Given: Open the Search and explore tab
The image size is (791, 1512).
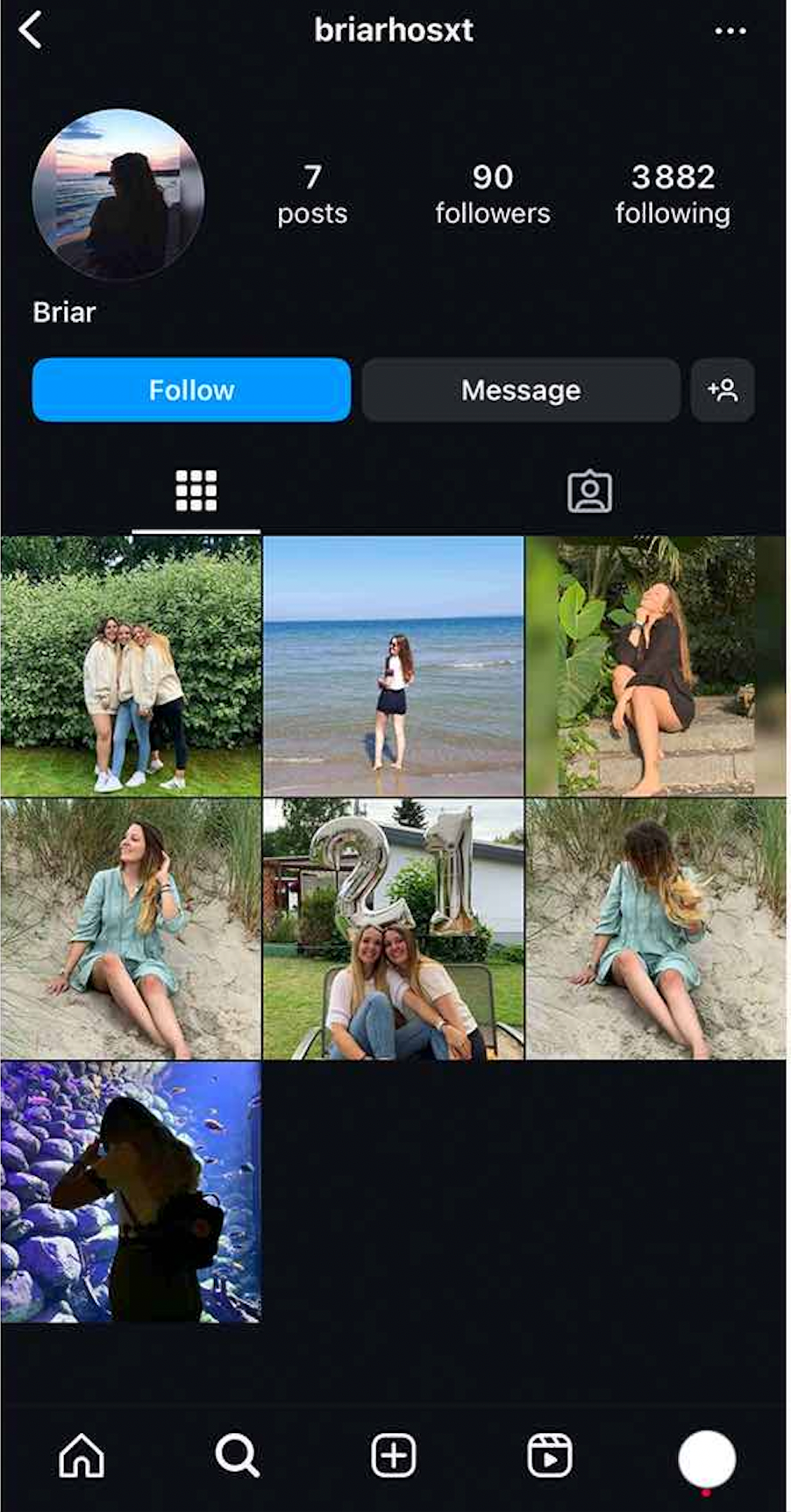Looking at the screenshot, I should click(x=237, y=1457).
